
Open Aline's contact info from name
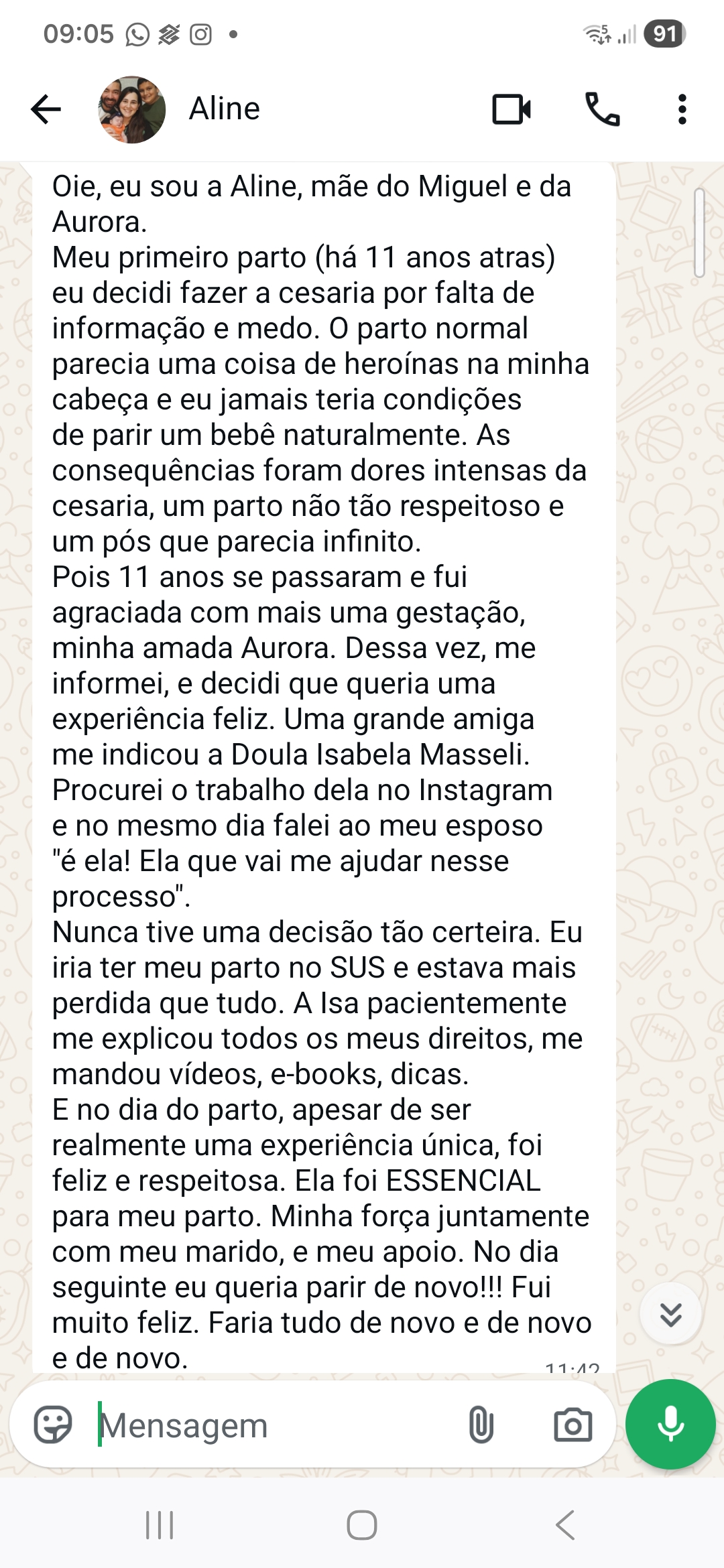[225, 109]
